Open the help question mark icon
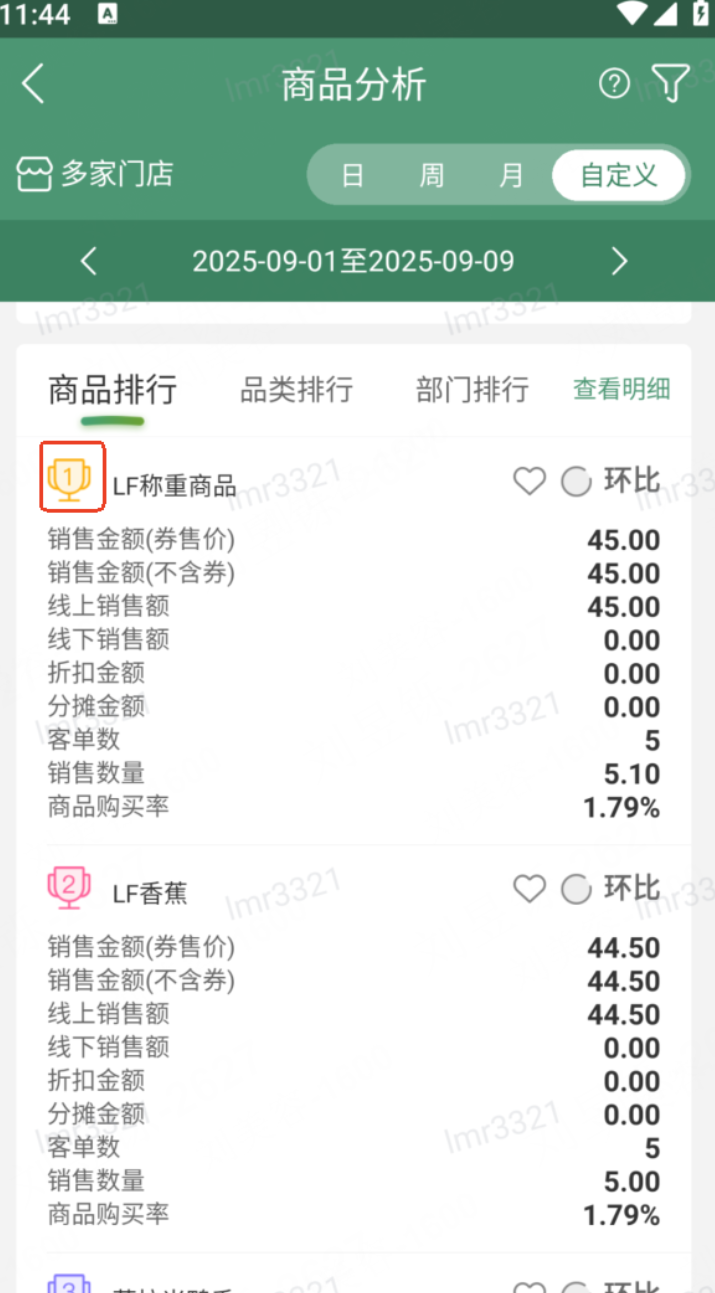The image size is (715, 1293). [614, 84]
